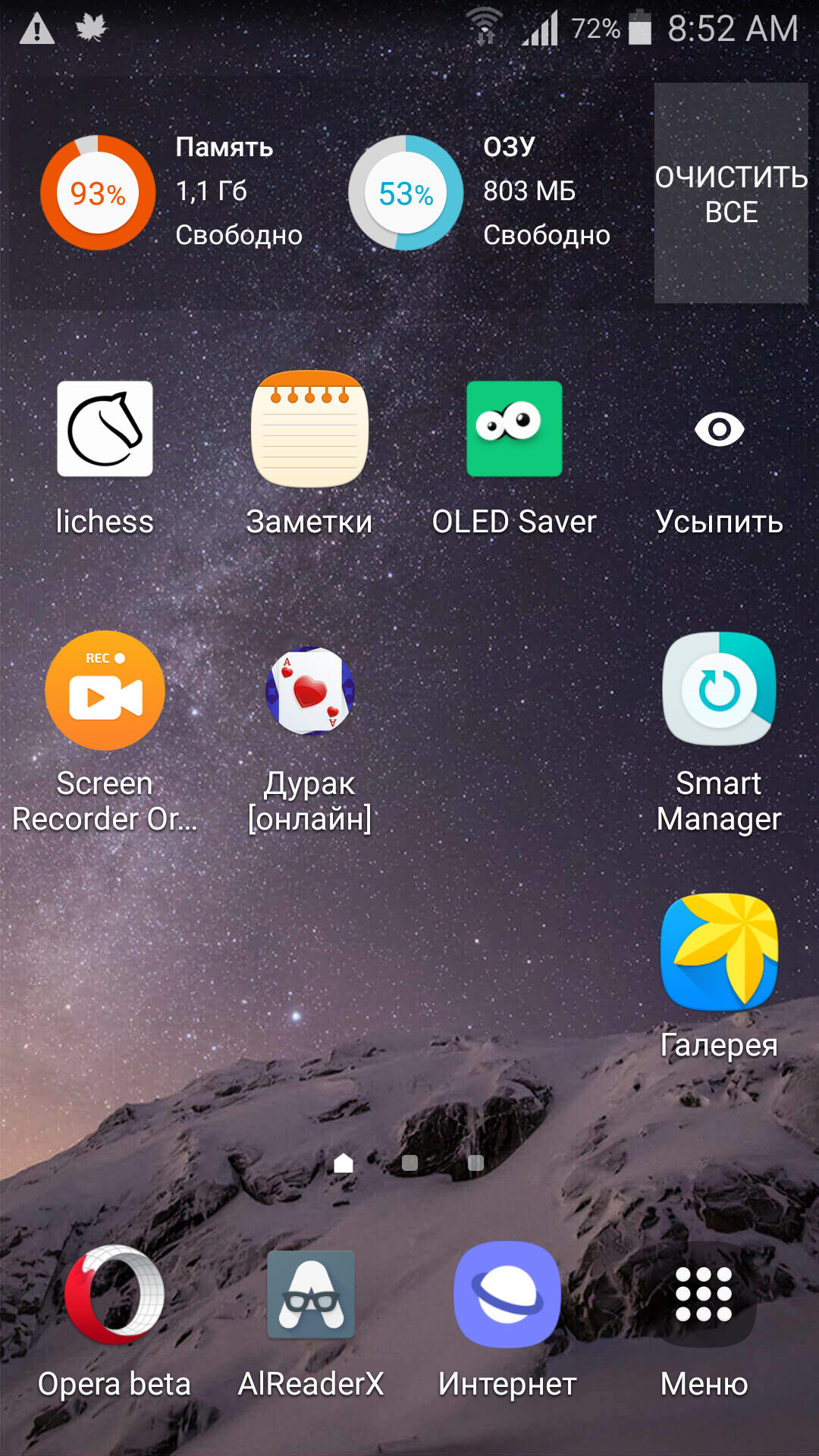Switch to the second home page dot
This screenshot has width=819, height=1456.
pyautogui.click(x=409, y=1163)
